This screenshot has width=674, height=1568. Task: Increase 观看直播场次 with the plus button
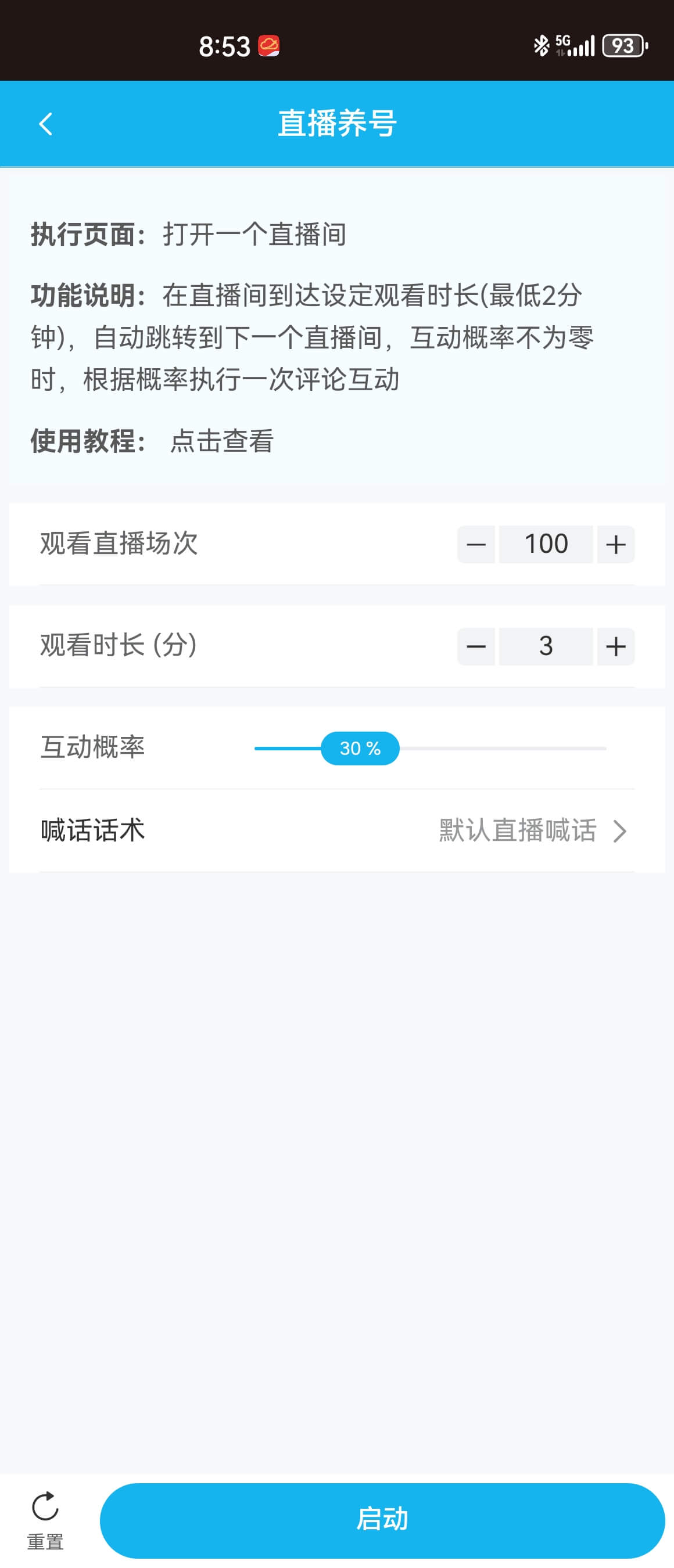point(615,544)
